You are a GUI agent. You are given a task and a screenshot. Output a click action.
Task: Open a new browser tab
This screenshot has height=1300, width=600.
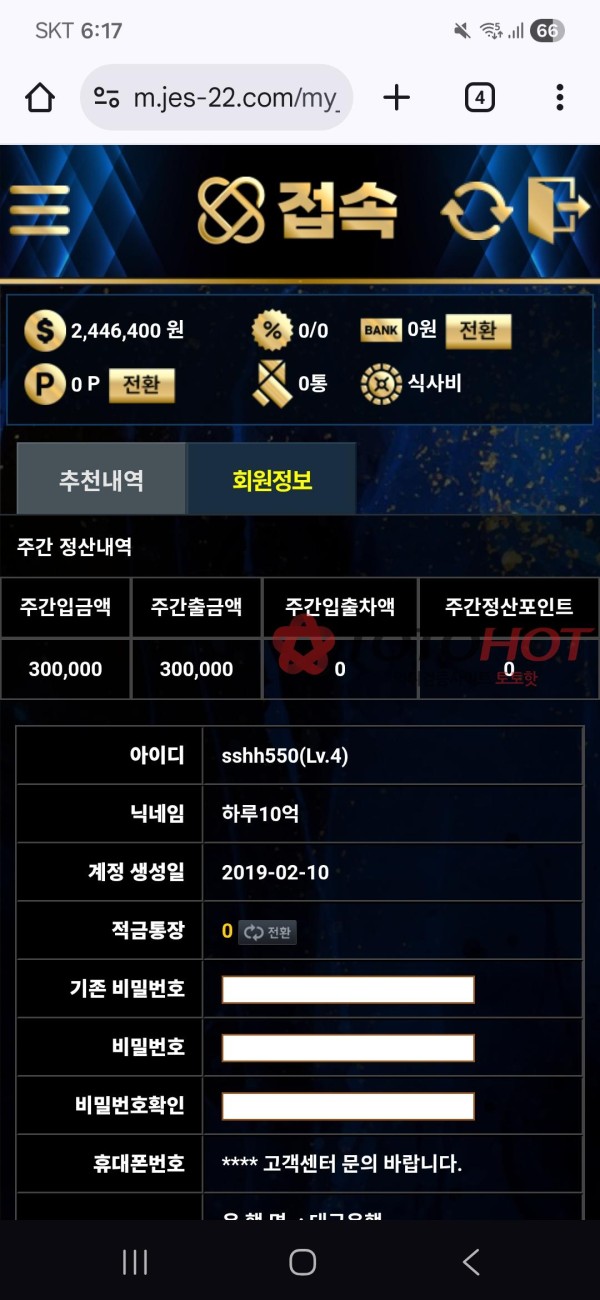click(x=397, y=98)
